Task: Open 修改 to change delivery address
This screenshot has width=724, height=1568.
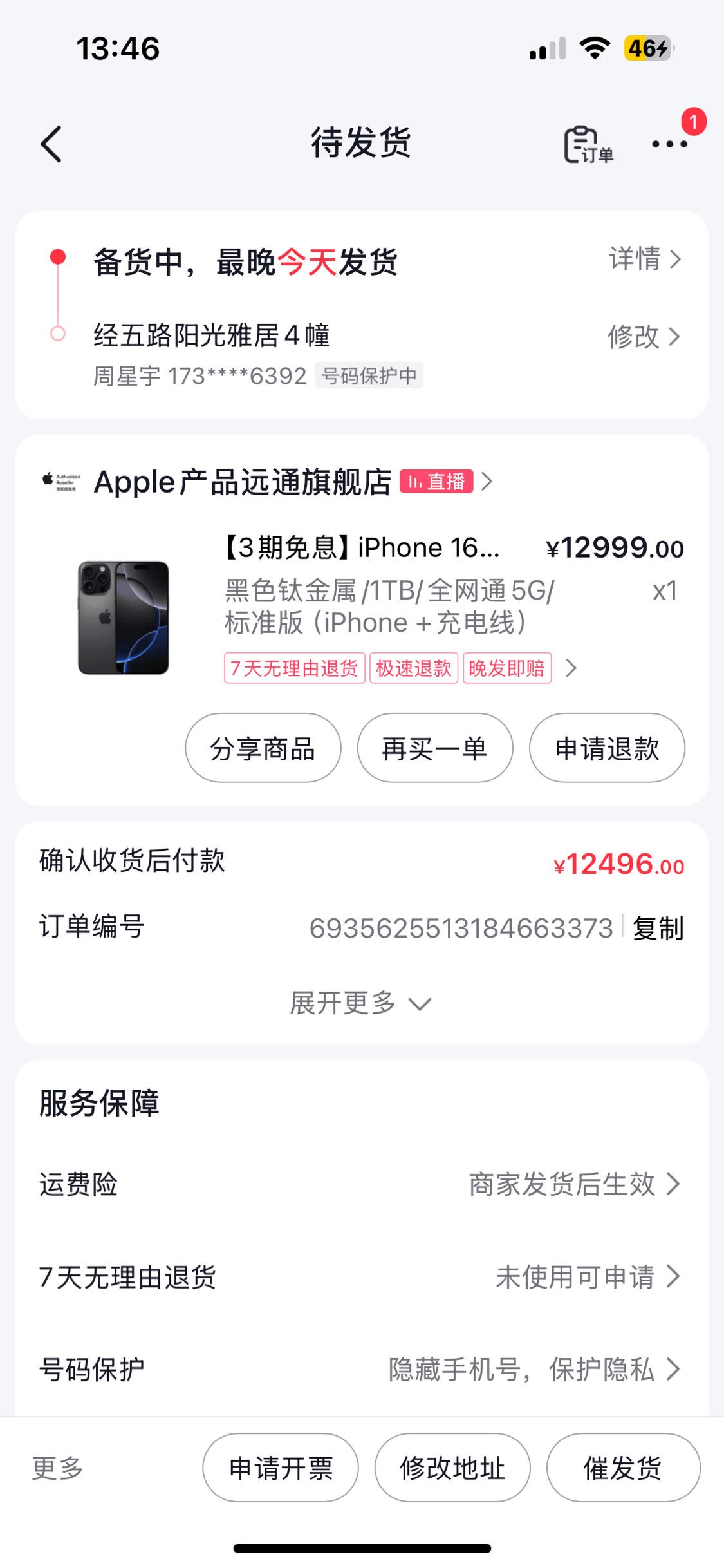Action: point(644,337)
